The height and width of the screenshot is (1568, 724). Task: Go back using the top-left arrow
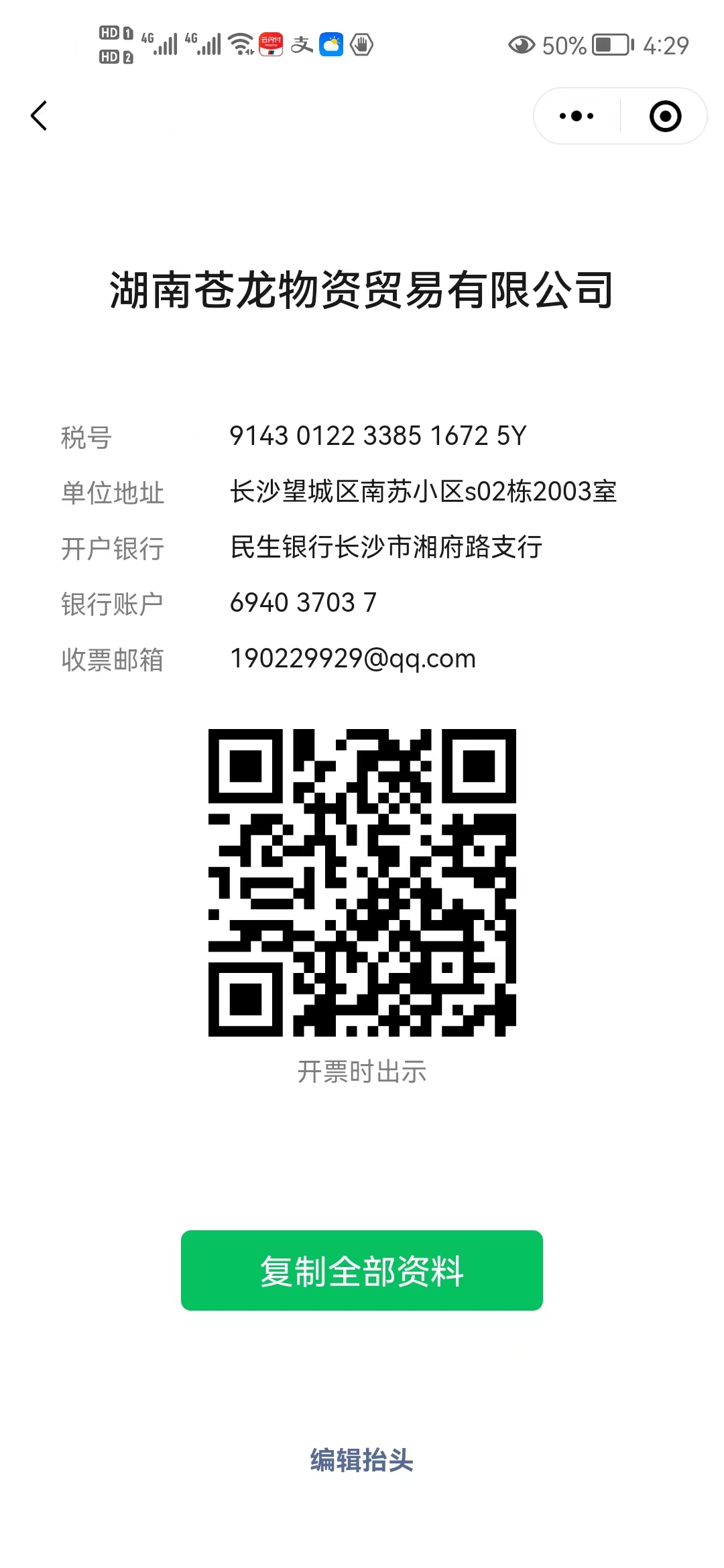(x=40, y=116)
